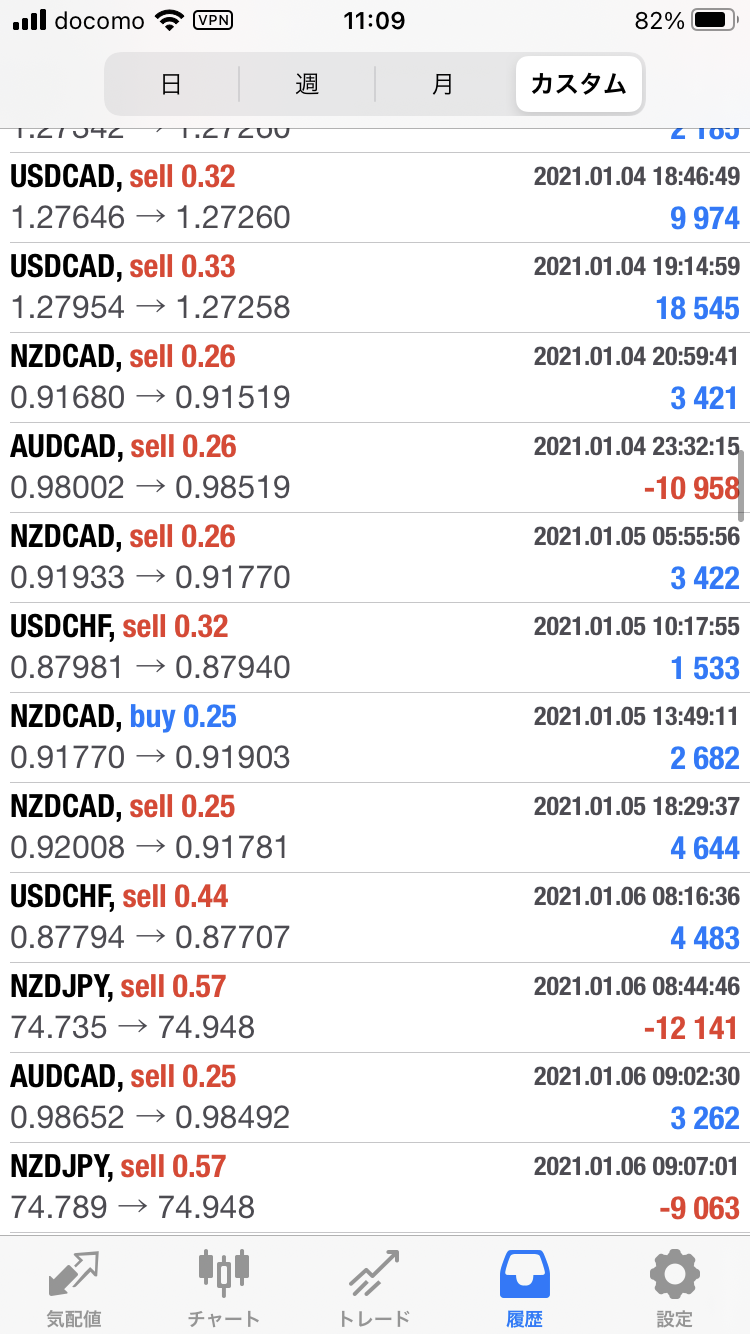Choose the カスタム period segment
Image resolution: width=750 pixels, height=1334 pixels.
point(579,84)
